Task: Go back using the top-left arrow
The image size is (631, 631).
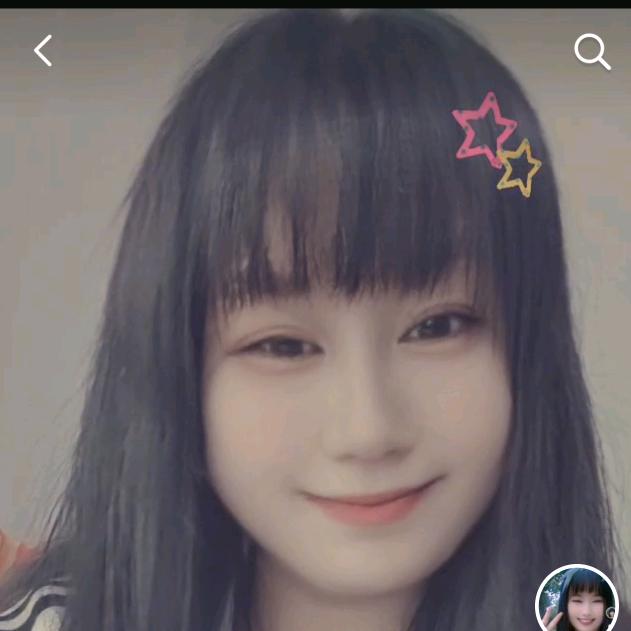Action: [42, 51]
